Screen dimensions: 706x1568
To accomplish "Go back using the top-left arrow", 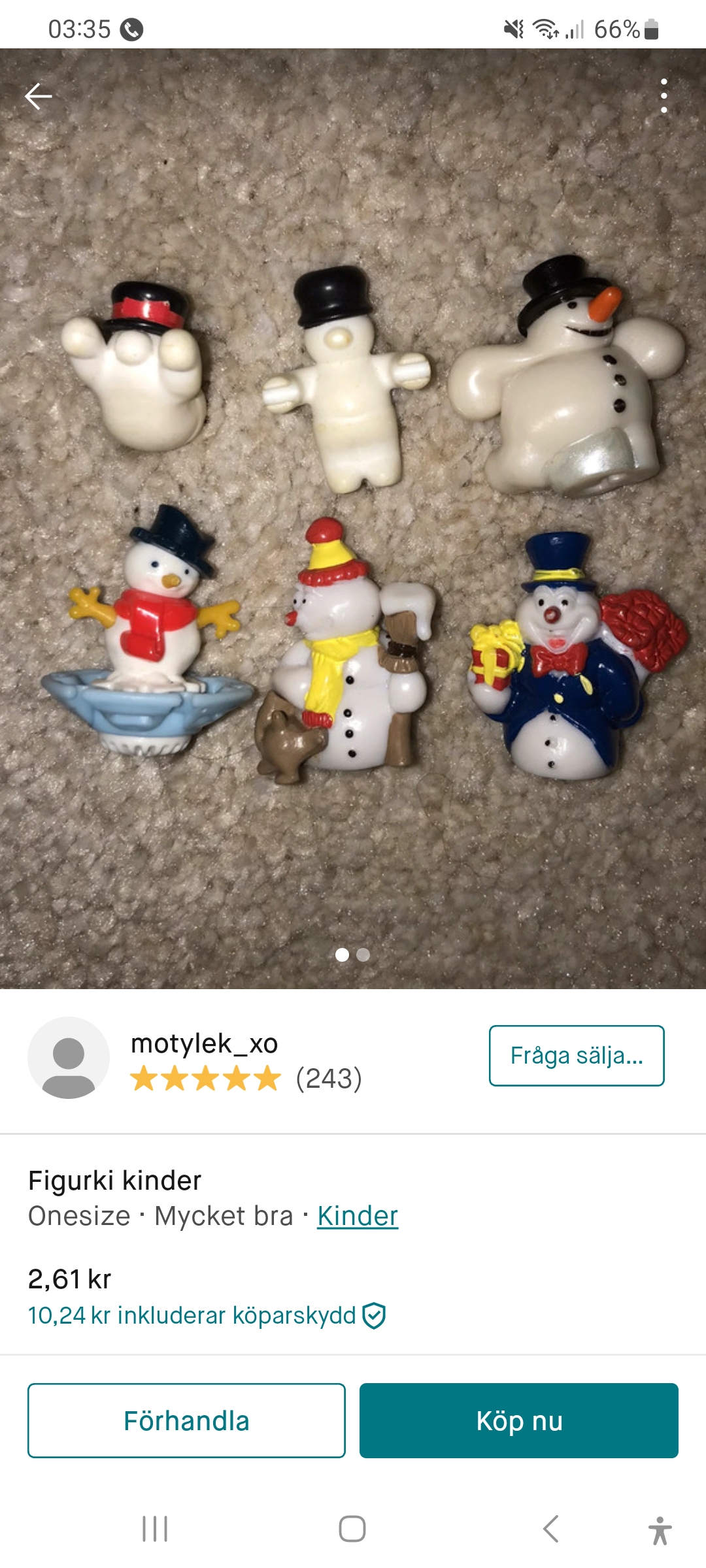I will point(38,97).
